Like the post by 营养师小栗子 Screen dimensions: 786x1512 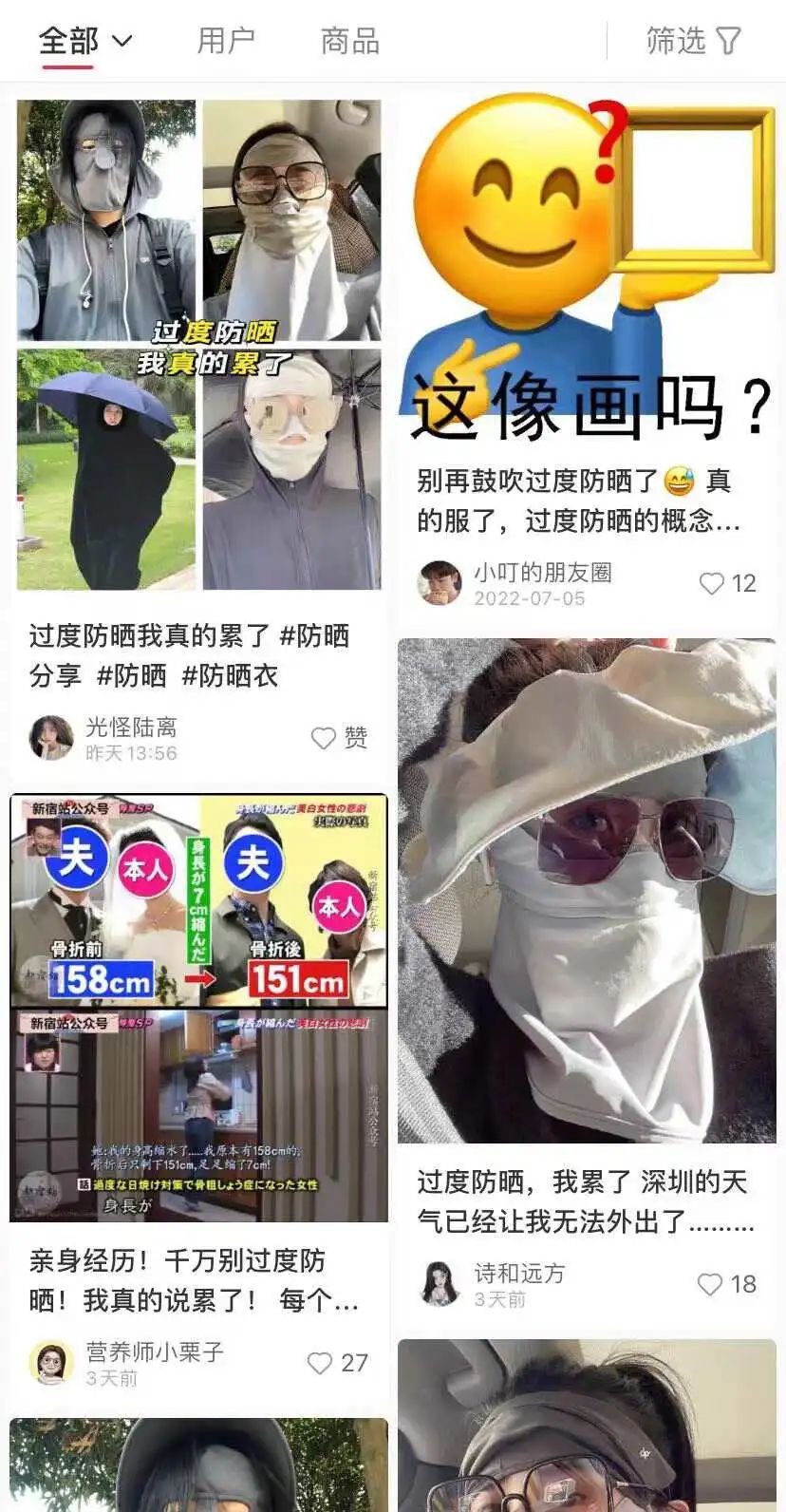click(337, 1363)
